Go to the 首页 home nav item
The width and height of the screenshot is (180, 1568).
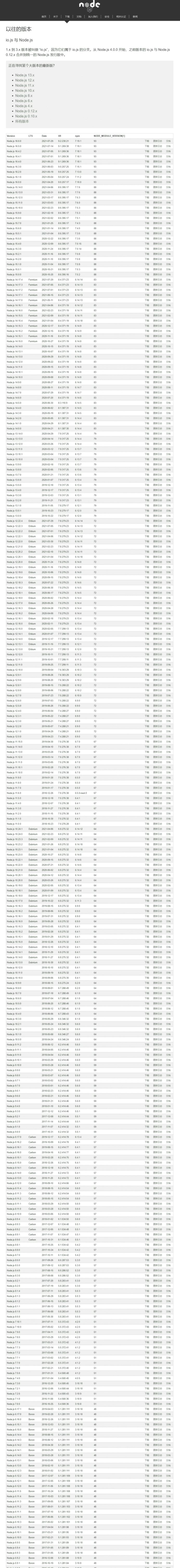[x=44, y=16]
